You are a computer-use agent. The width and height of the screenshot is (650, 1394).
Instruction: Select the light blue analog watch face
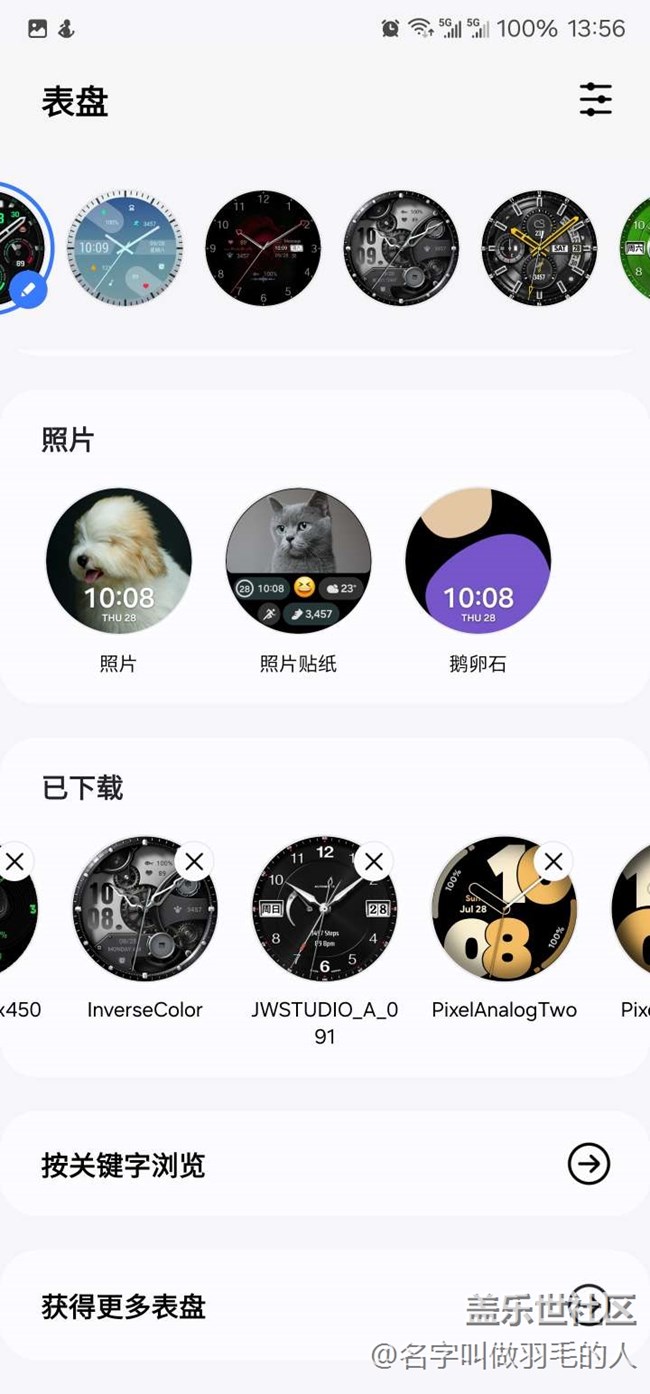coord(125,247)
